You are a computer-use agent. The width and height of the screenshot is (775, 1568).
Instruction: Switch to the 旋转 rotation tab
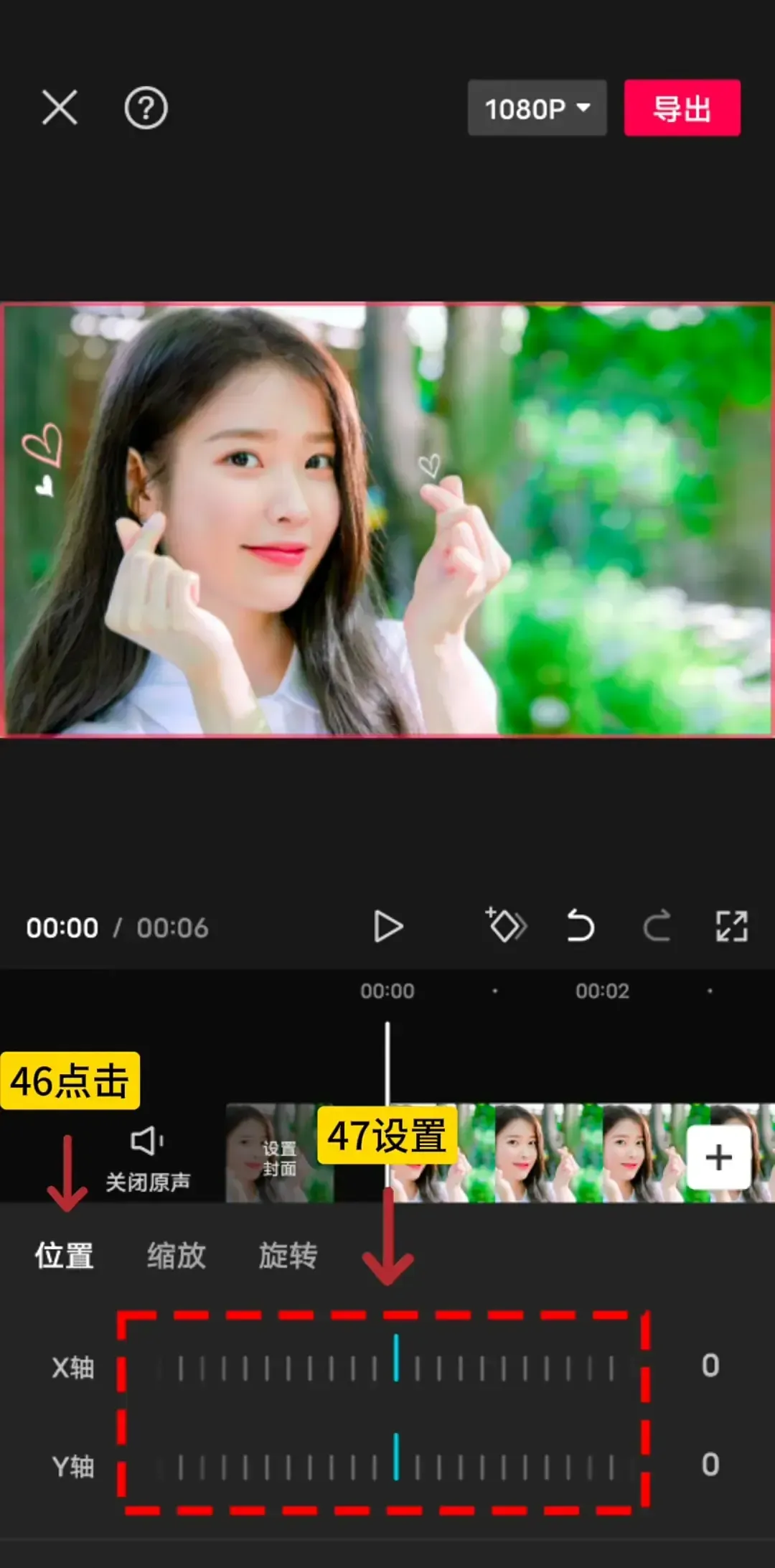[288, 1256]
